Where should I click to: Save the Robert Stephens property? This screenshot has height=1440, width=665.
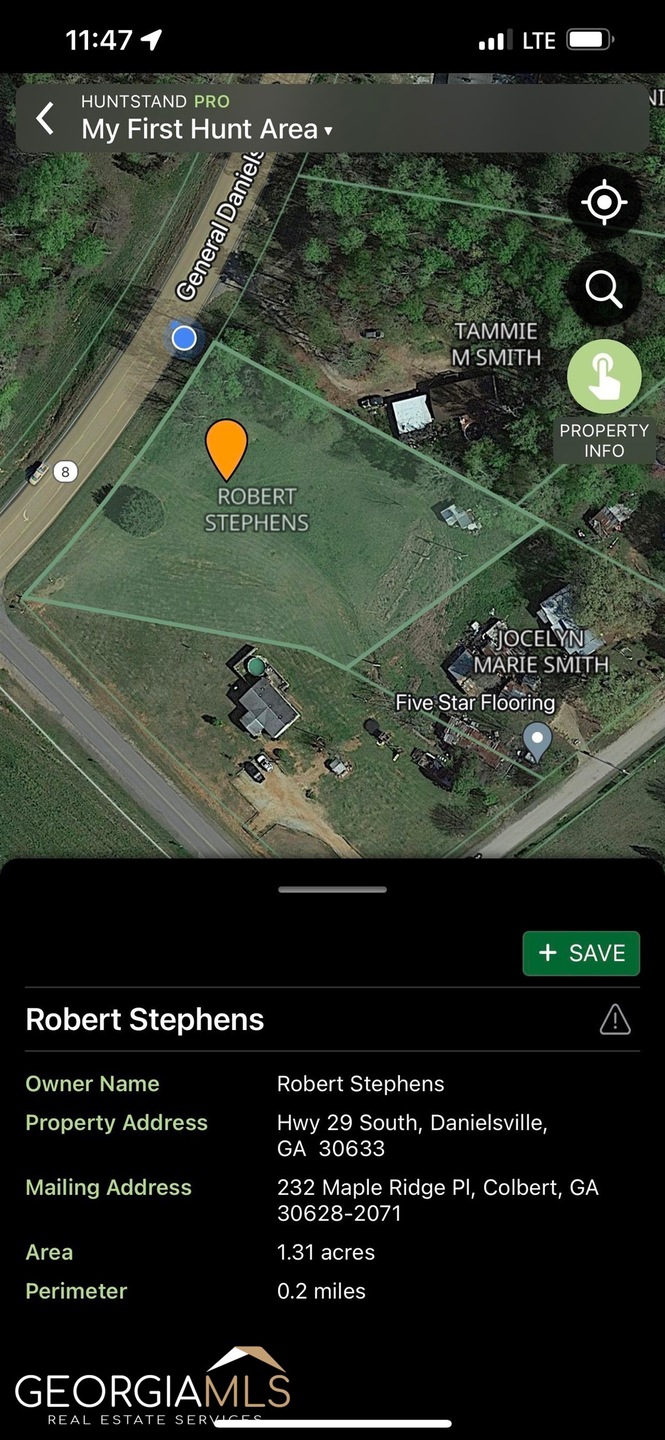coord(581,953)
